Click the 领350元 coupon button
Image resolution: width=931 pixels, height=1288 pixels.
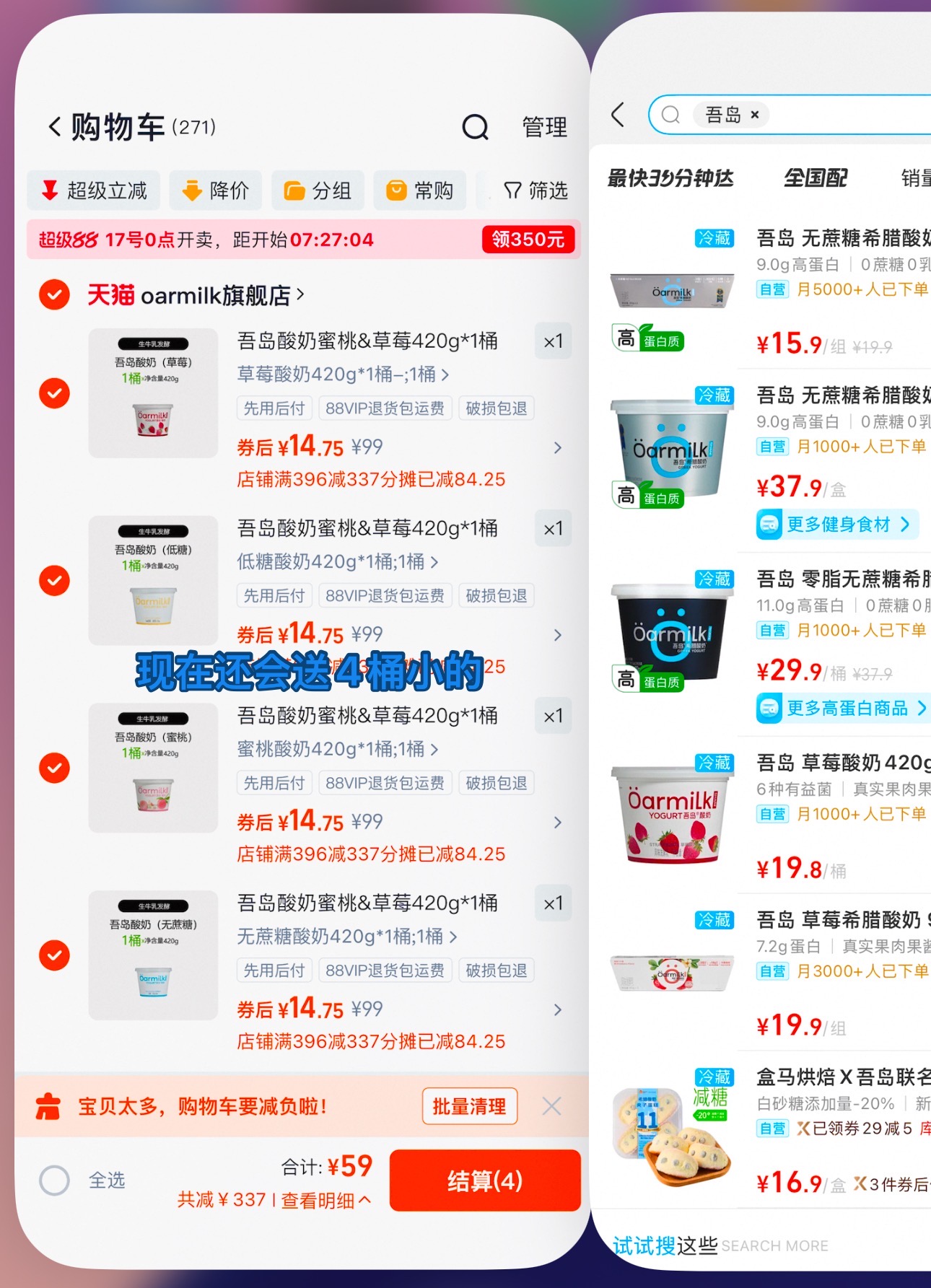(528, 239)
